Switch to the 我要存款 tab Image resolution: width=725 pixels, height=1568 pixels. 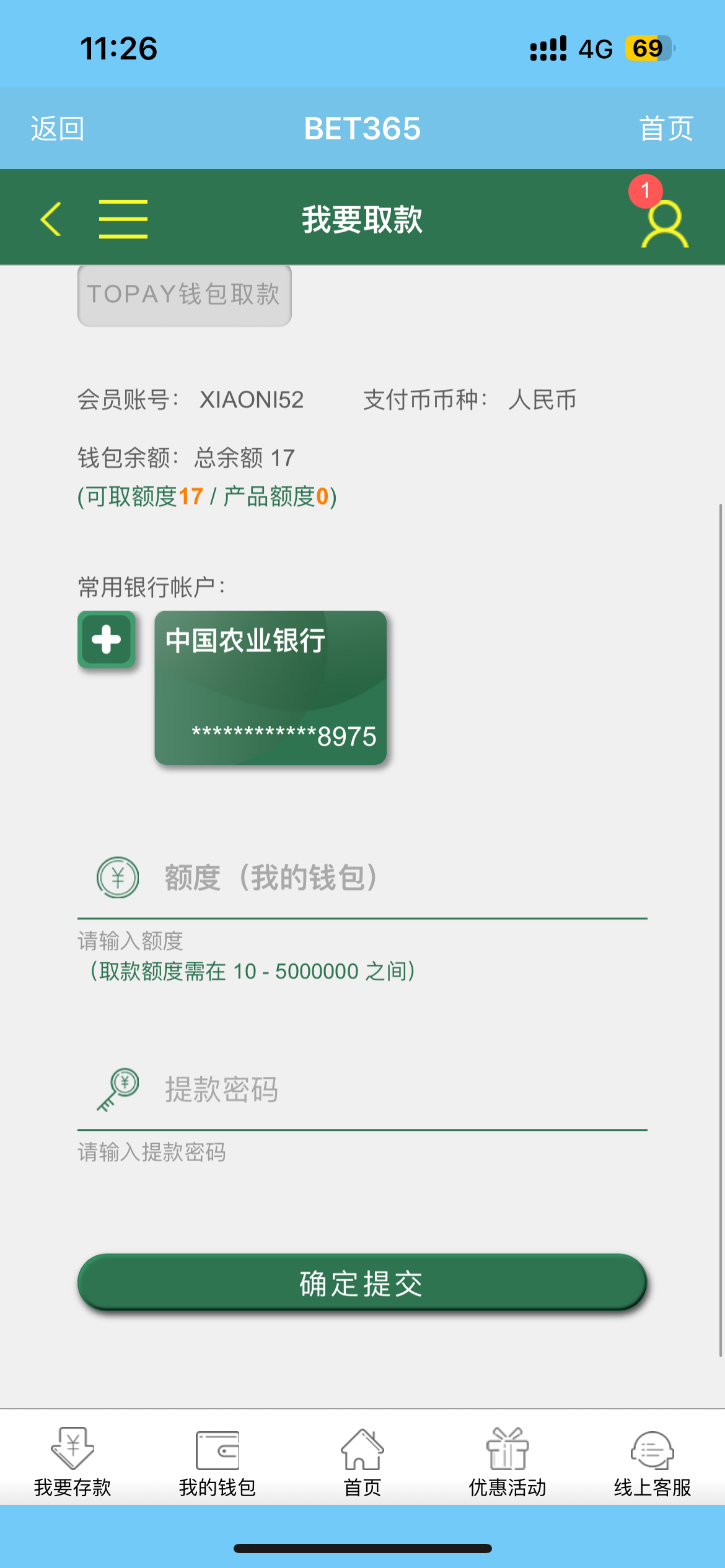(x=72, y=1462)
